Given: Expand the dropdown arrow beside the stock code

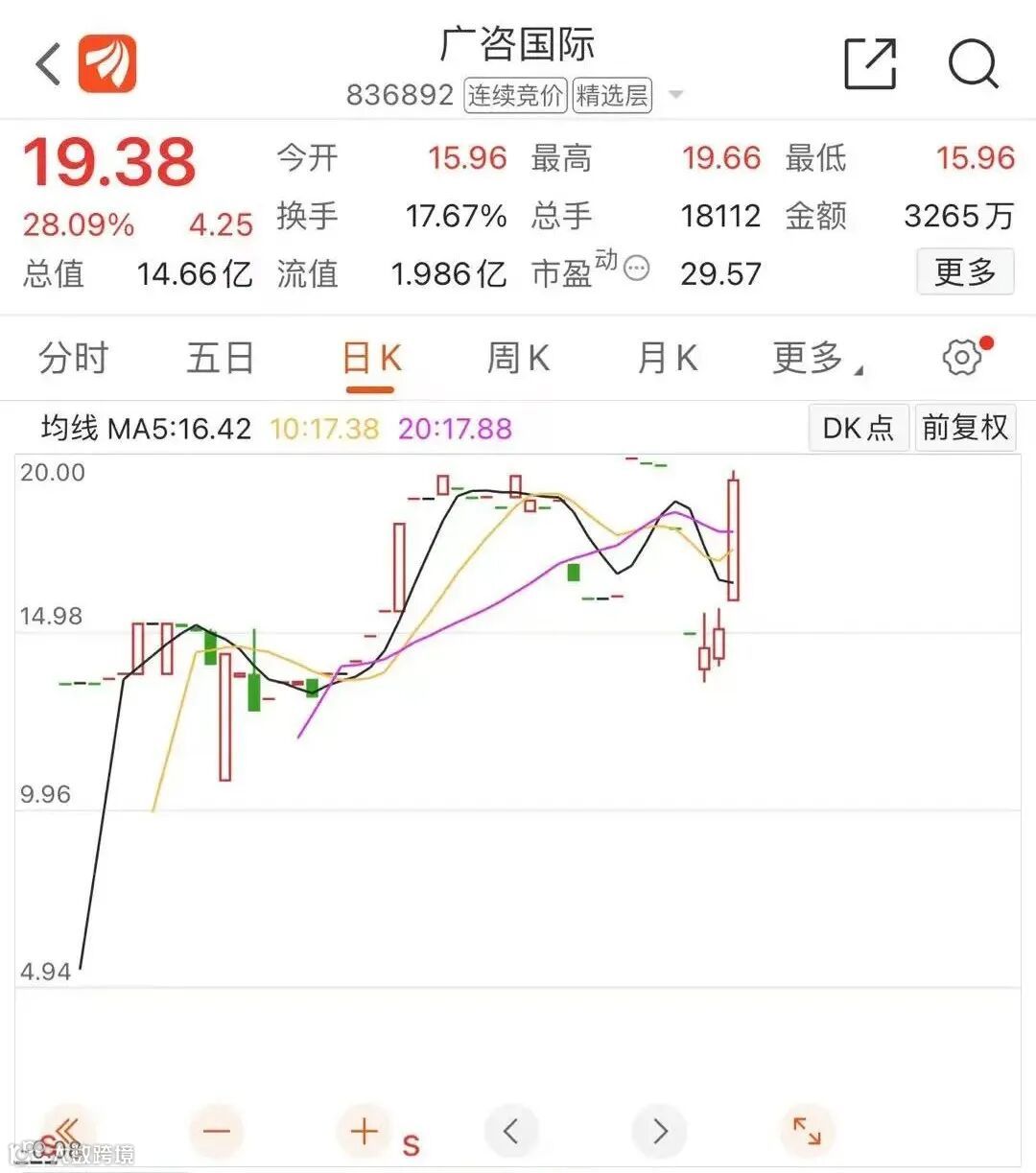Looking at the screenshot, I should click(x=676, y=95).
